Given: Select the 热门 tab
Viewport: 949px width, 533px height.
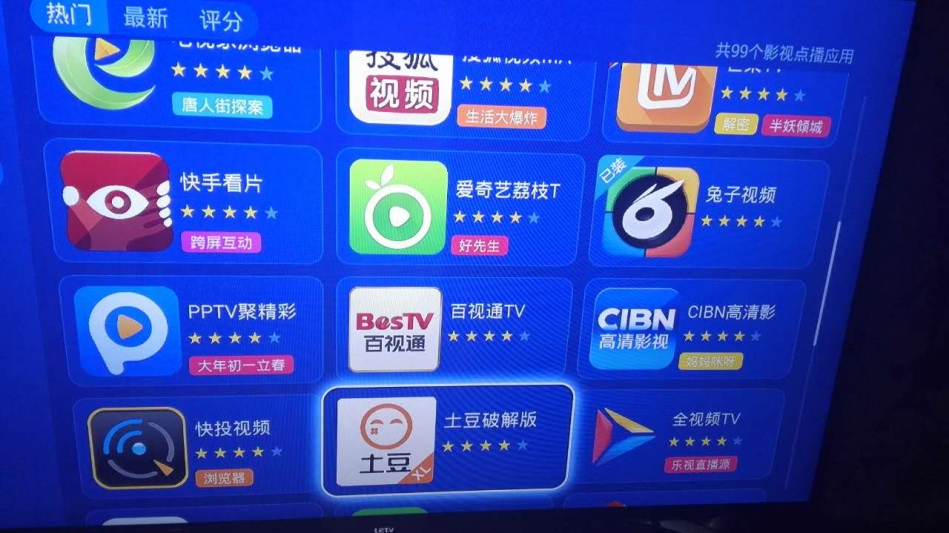Looking at the screenshot, I should tap(68, 14).
